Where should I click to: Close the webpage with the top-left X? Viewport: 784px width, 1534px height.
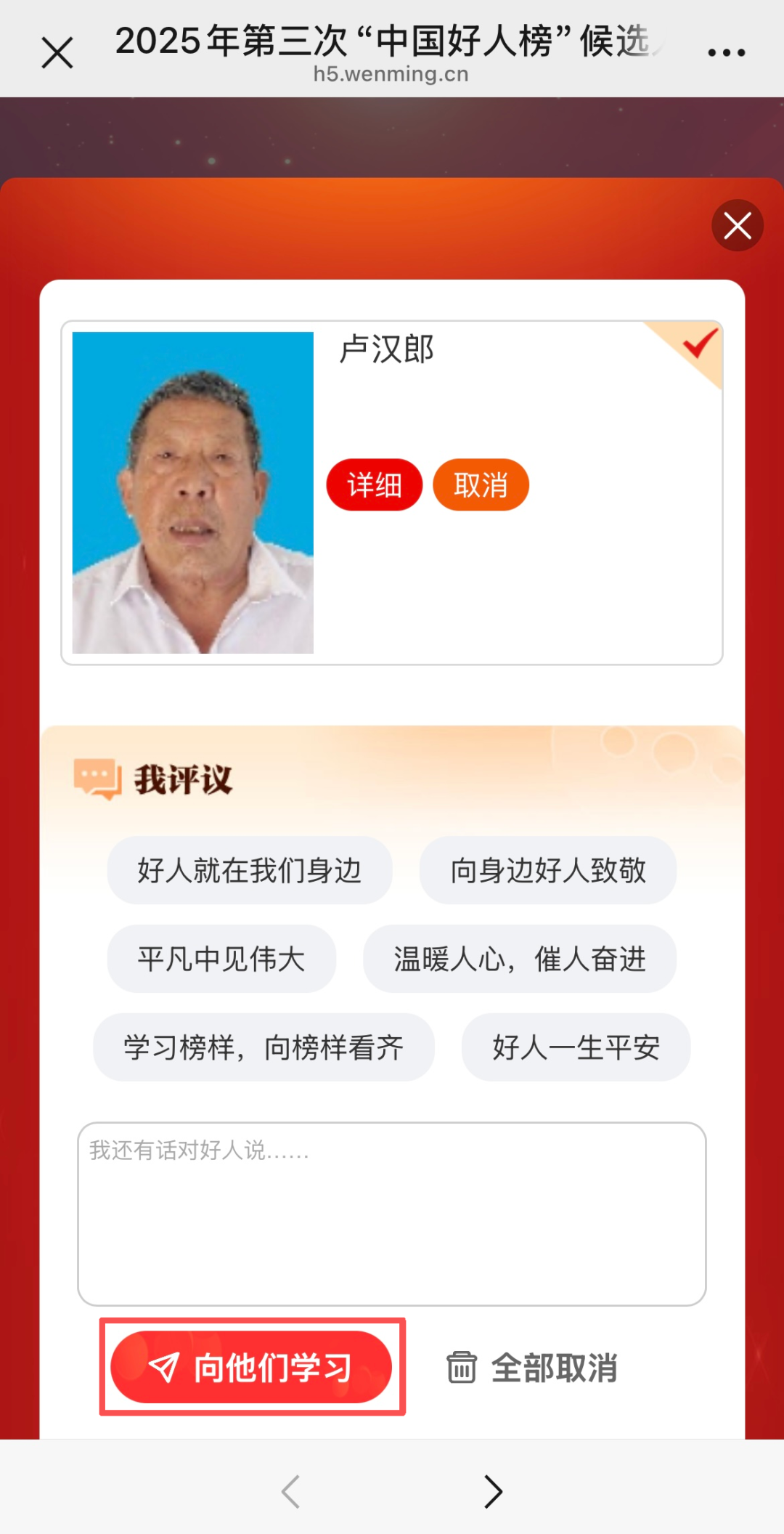[x=57, y=53]
